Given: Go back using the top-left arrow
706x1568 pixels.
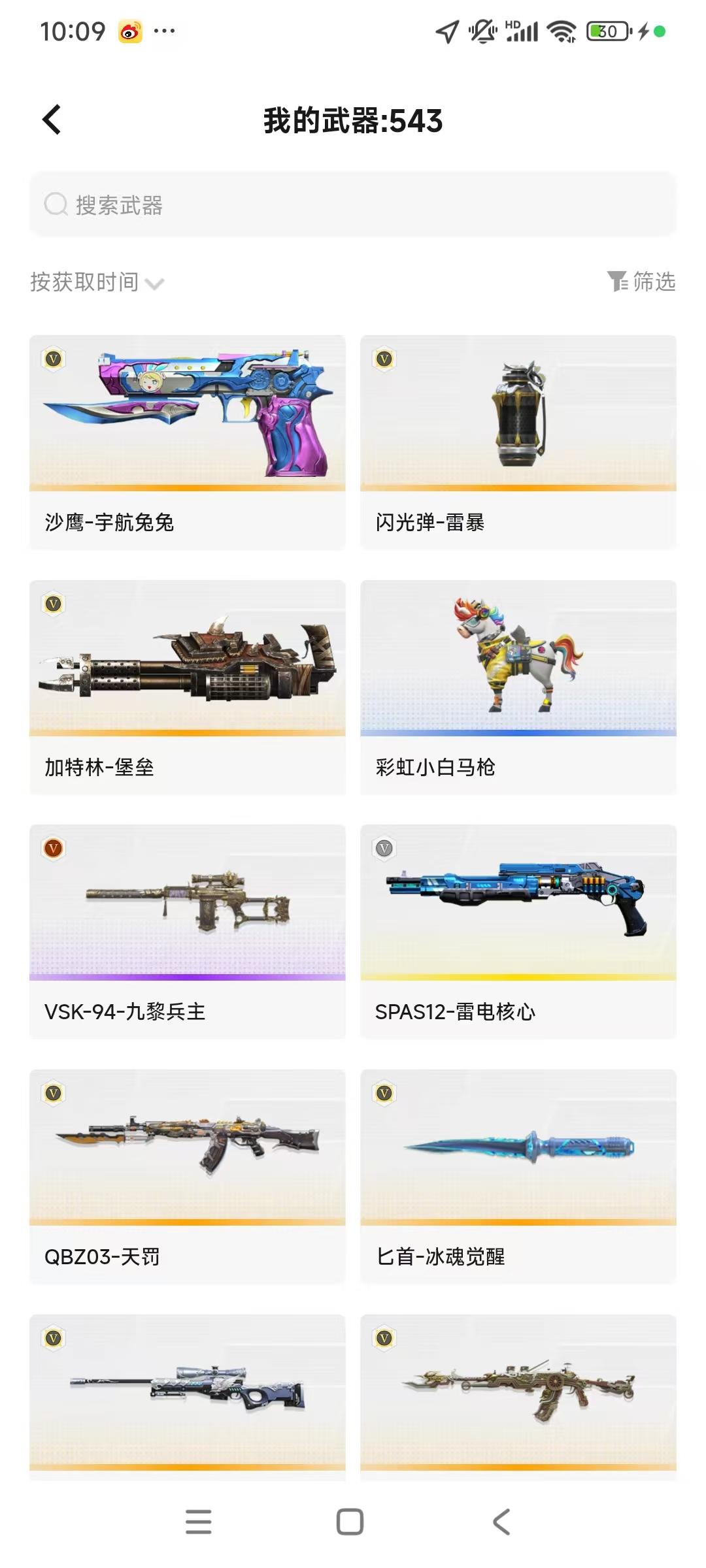Looking at the screenshot, I should pos(49,120).
